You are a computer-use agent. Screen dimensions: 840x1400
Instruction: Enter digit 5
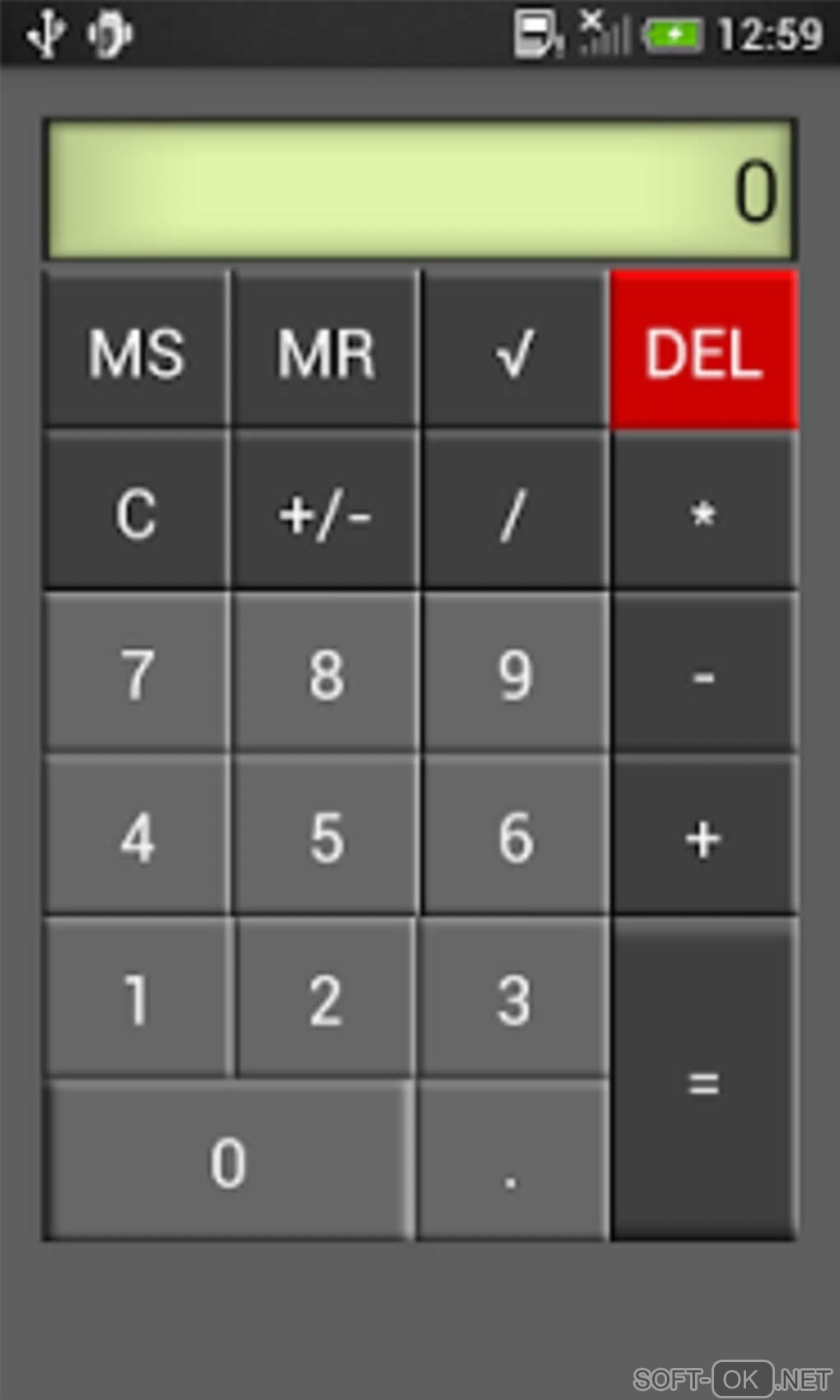[x=325, y=835]
